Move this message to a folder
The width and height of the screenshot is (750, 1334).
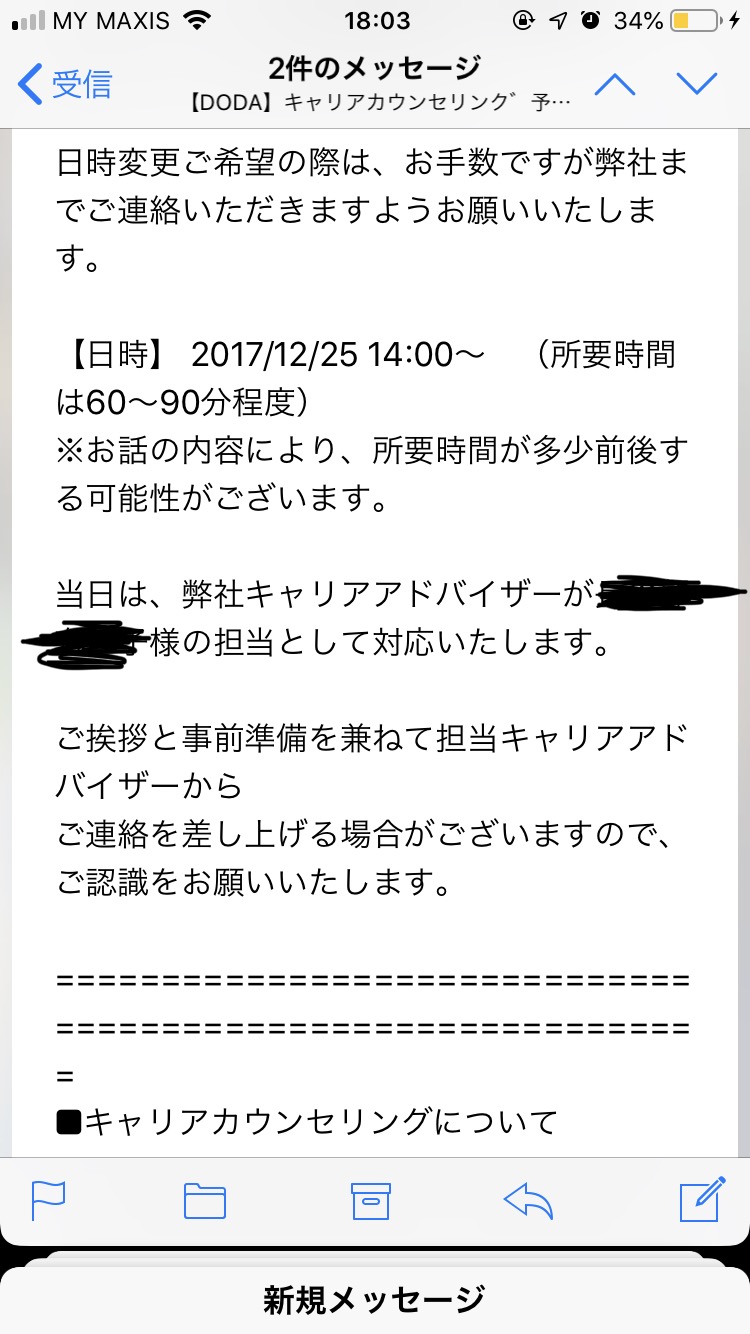click(205, 1200)
